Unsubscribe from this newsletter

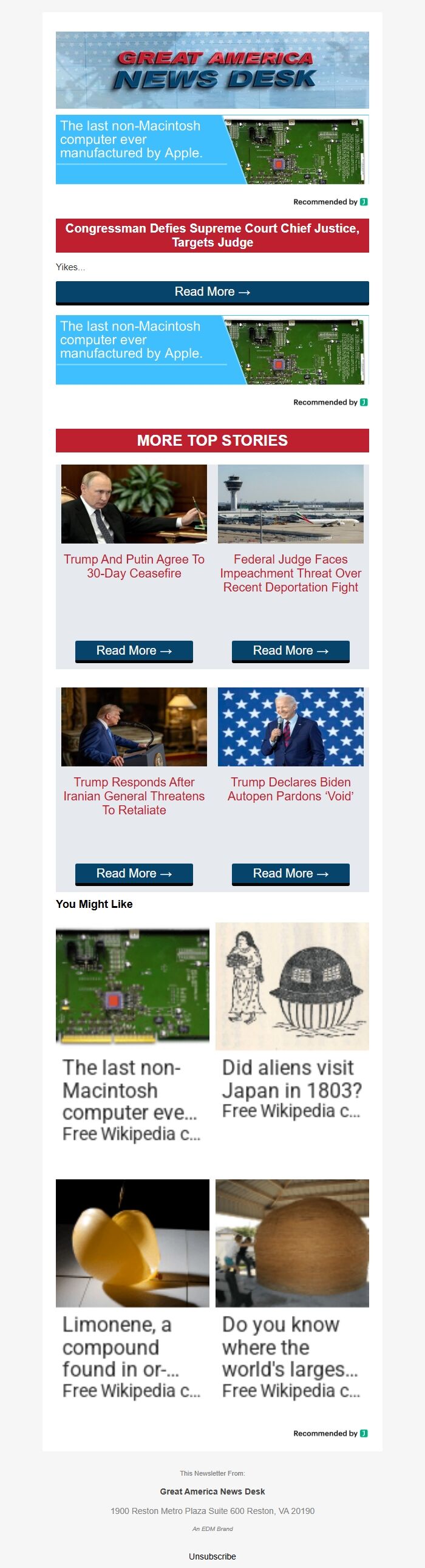212,1556
